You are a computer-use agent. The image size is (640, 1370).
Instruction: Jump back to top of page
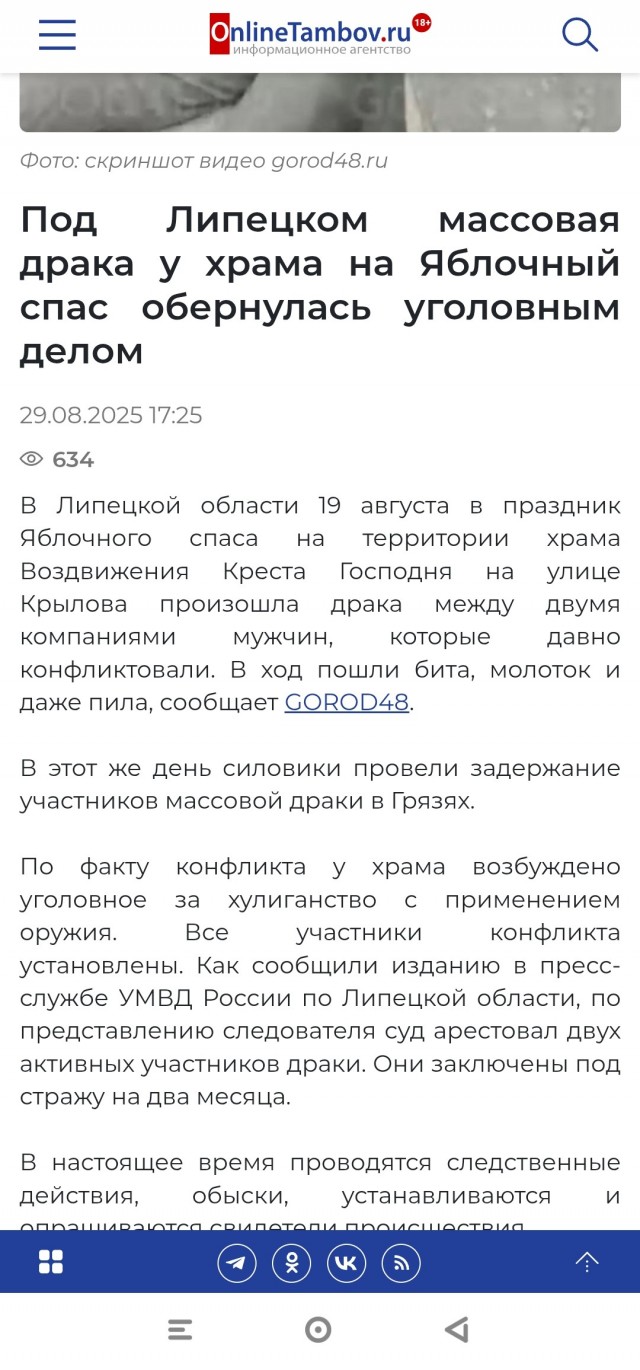pyautogui.click(x=587, y=1262)
